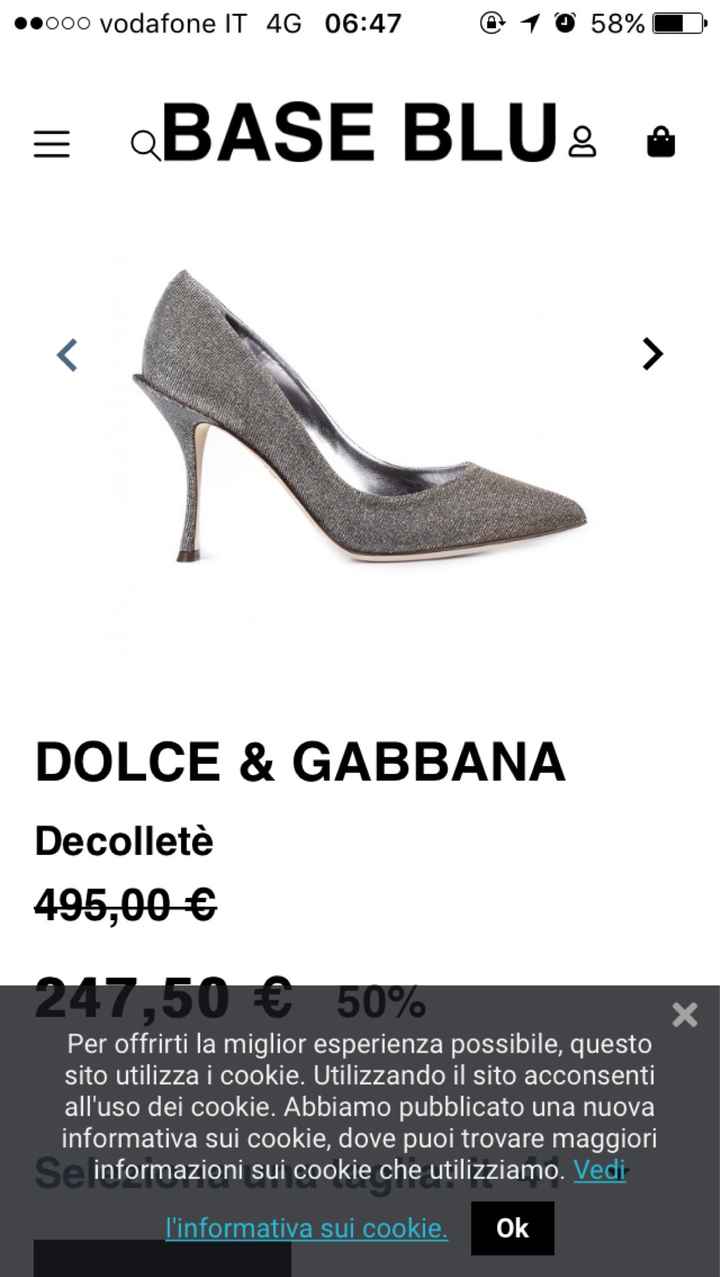The width and height of the screenshot is (720, 1277).
Task: Open the user account icon
Action: [582, 142]
